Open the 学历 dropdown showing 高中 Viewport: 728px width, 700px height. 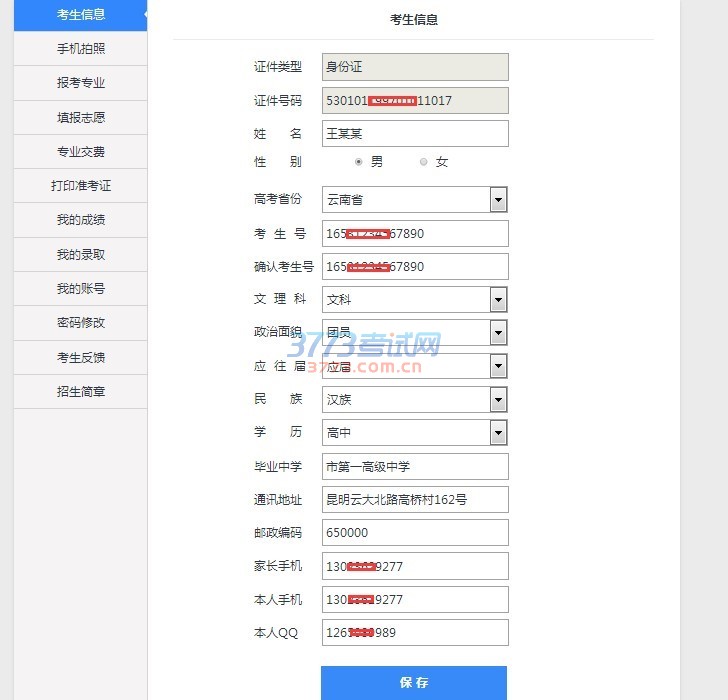tap(498, 433)
